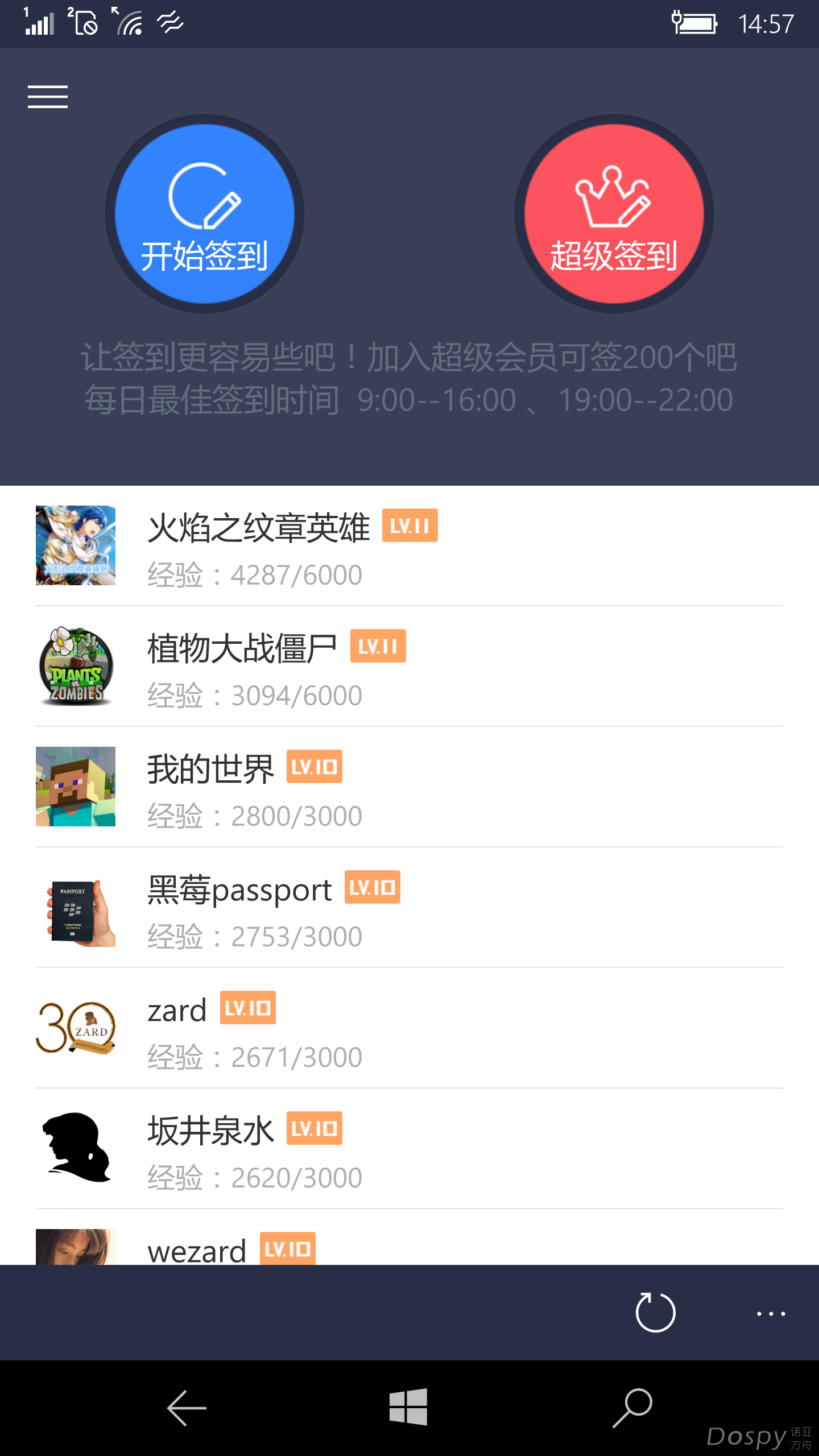This screenshot has width=819, height=1456.
Task: Tap the blue 开始签到 button
Action: 205,214
